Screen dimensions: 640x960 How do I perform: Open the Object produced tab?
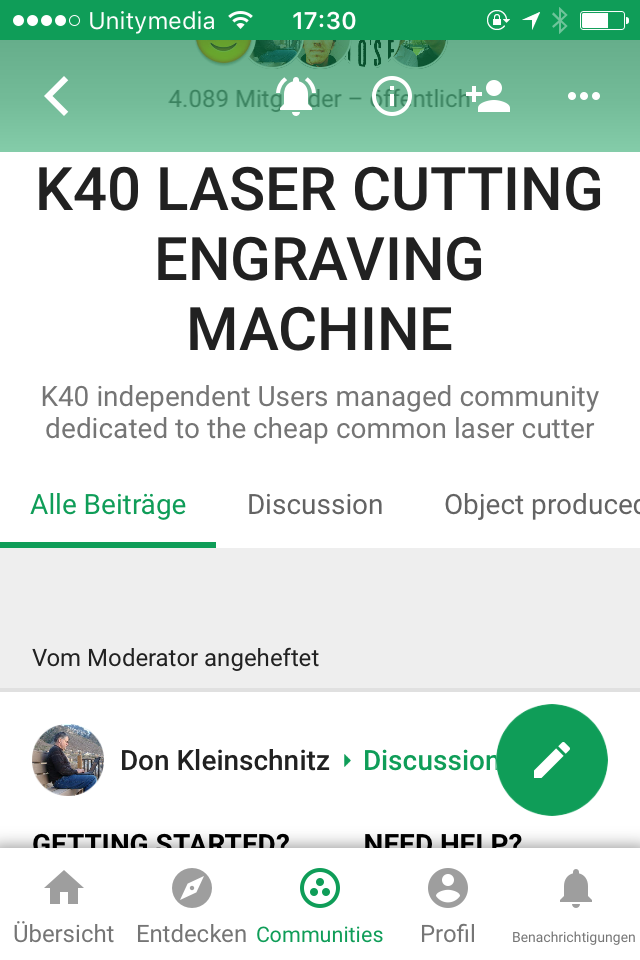540,505
